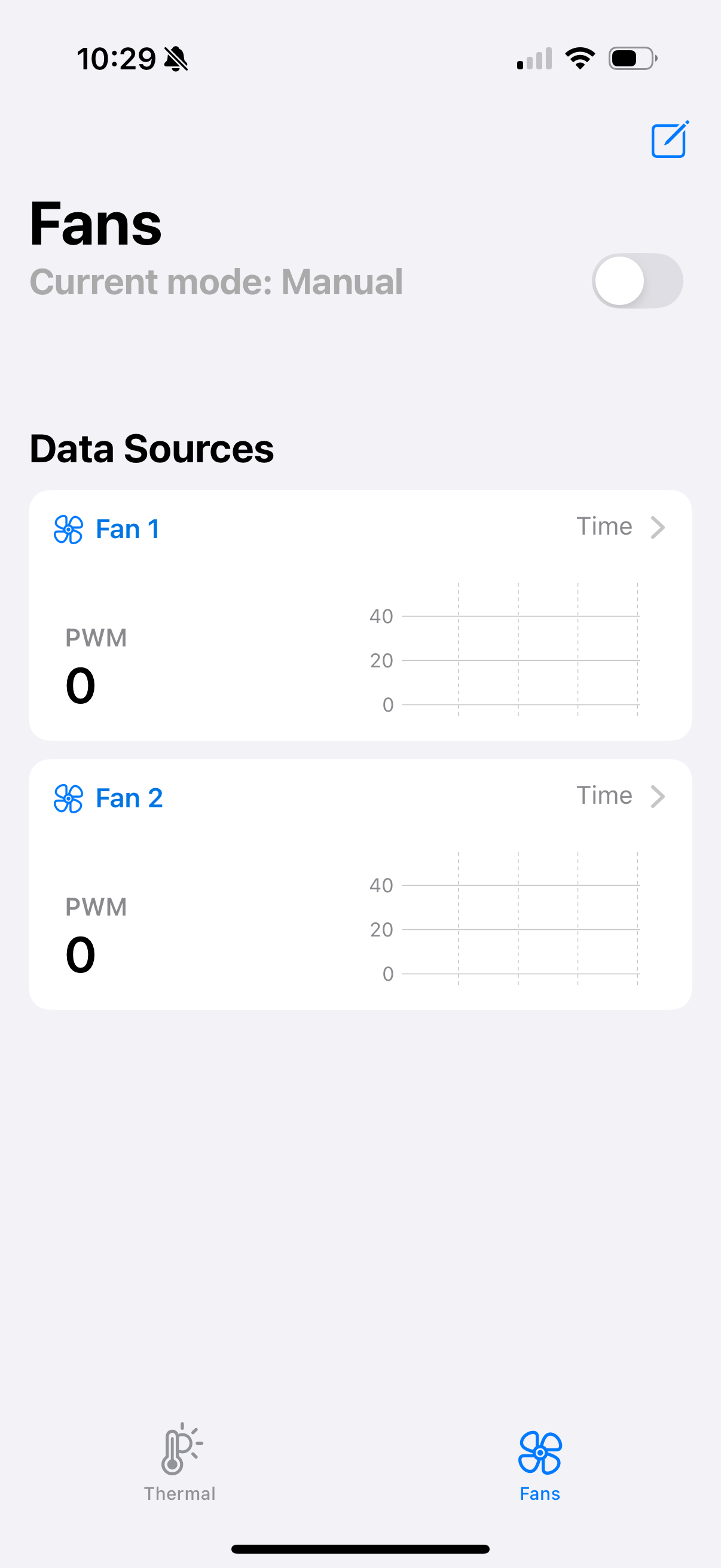Open the Fan 1 card

coord(360,615)
